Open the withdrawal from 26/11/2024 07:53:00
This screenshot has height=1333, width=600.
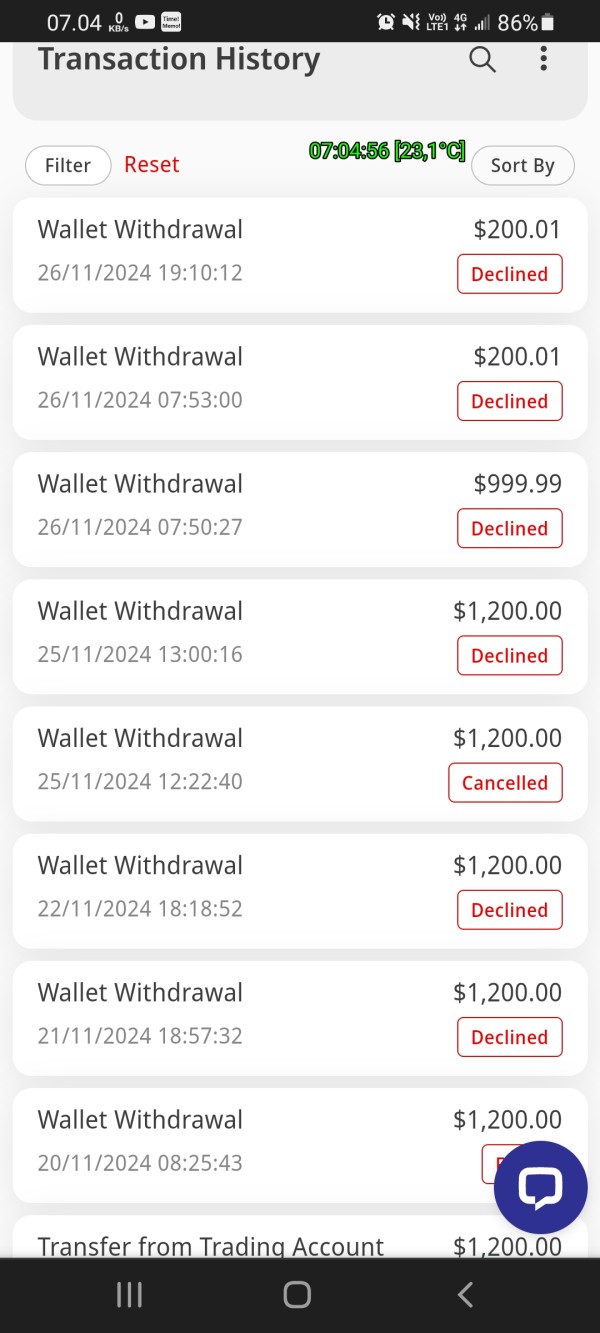point(300,381)
